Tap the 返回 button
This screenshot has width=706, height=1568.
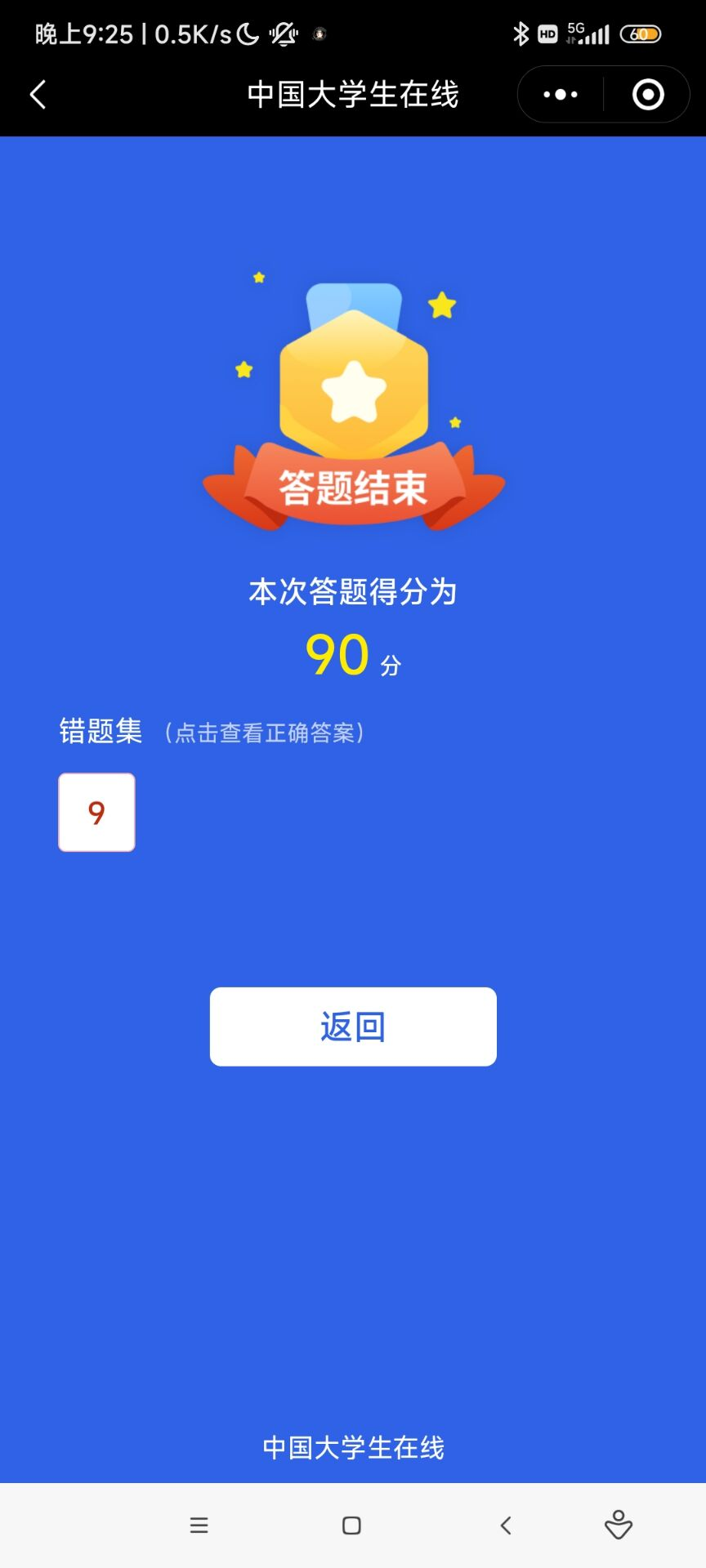tap(353, 1027)
